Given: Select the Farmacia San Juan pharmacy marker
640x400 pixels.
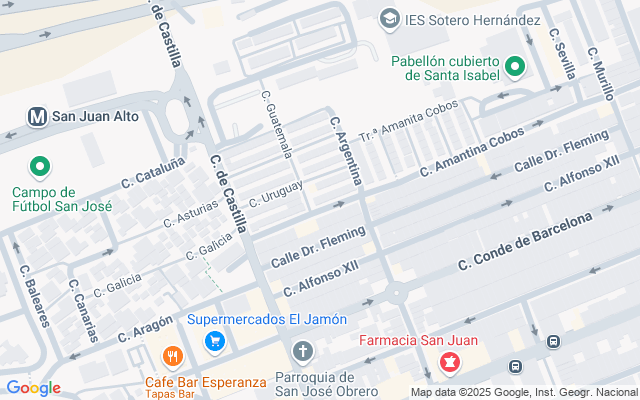Looking at the screenshot, I should pos(449,362).
